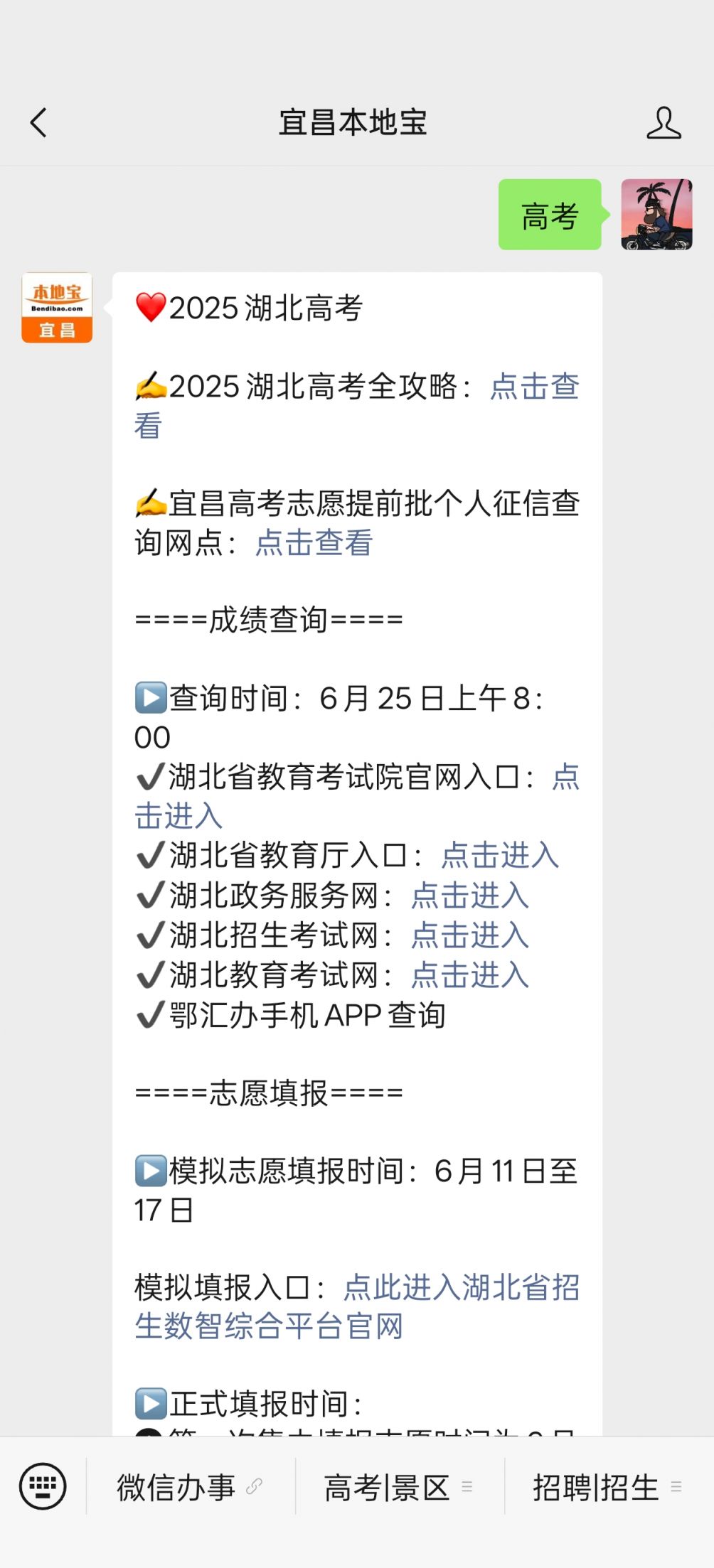Viewport: 714px width, 1568px height.
Task: Switch to keyboard input mode
Action: [43, 1486]
